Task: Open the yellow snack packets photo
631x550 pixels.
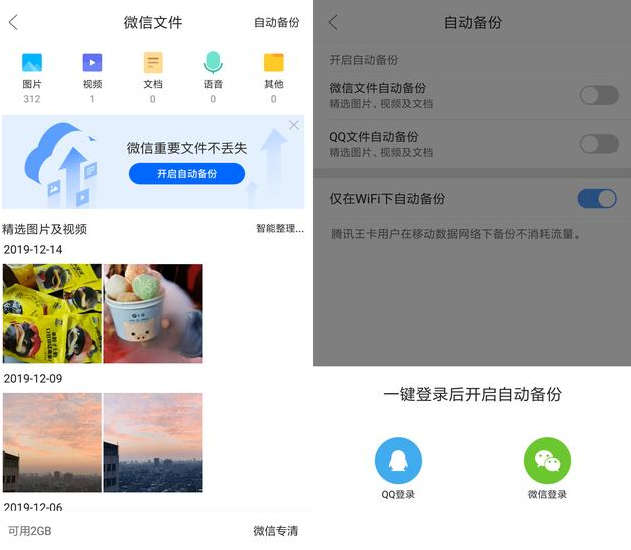Action: coord(52,313)
